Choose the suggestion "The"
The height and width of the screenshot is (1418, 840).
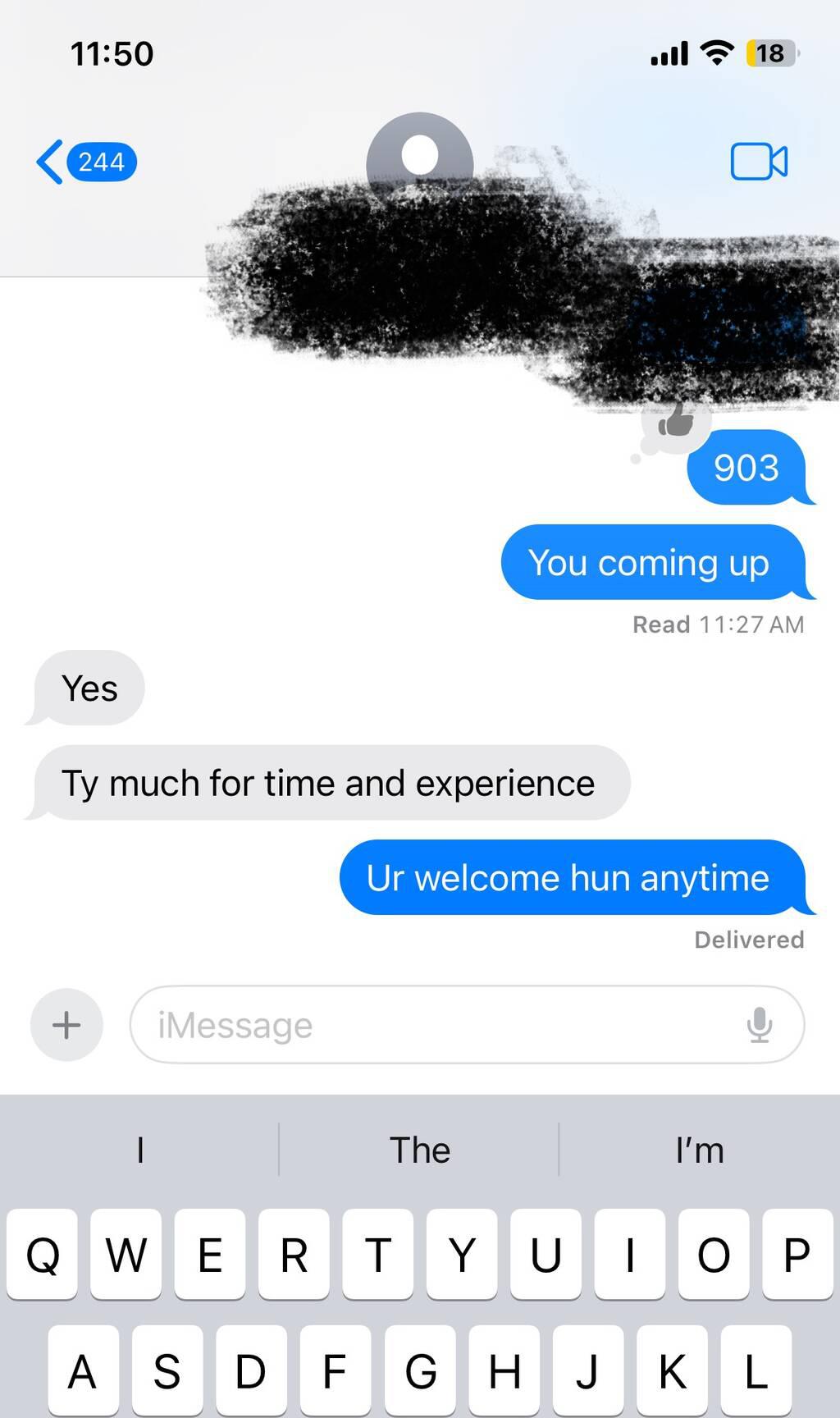[419, 1150]
